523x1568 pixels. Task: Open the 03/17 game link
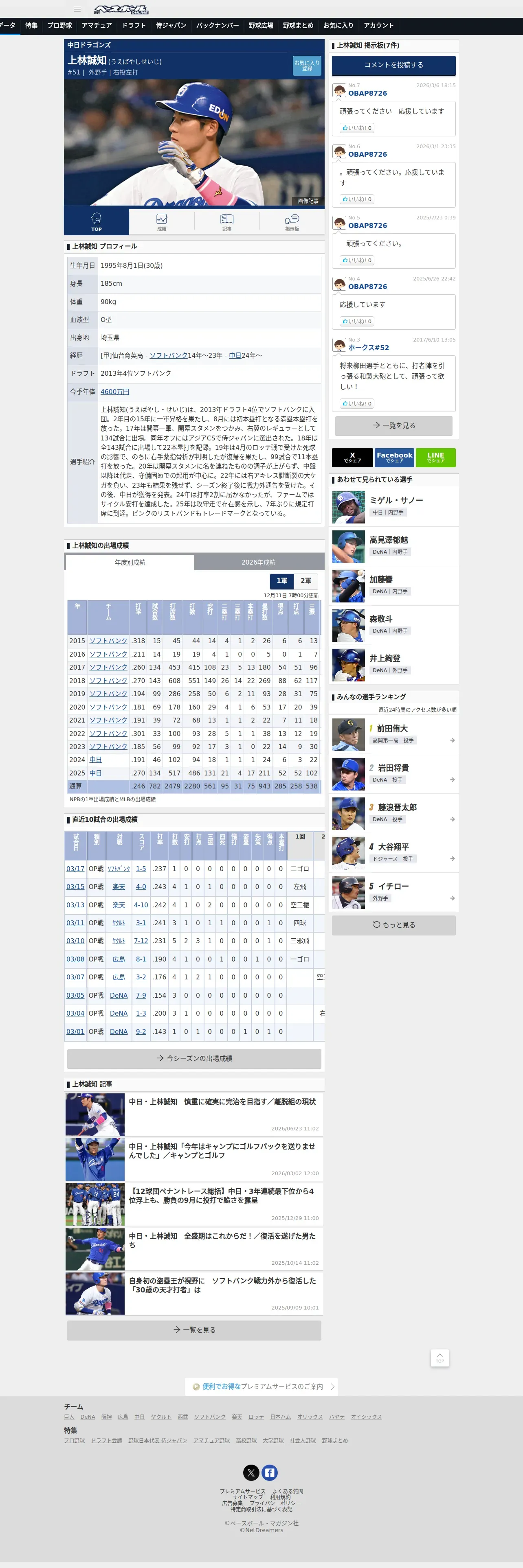pyautogui.click(x=75, y=869)
